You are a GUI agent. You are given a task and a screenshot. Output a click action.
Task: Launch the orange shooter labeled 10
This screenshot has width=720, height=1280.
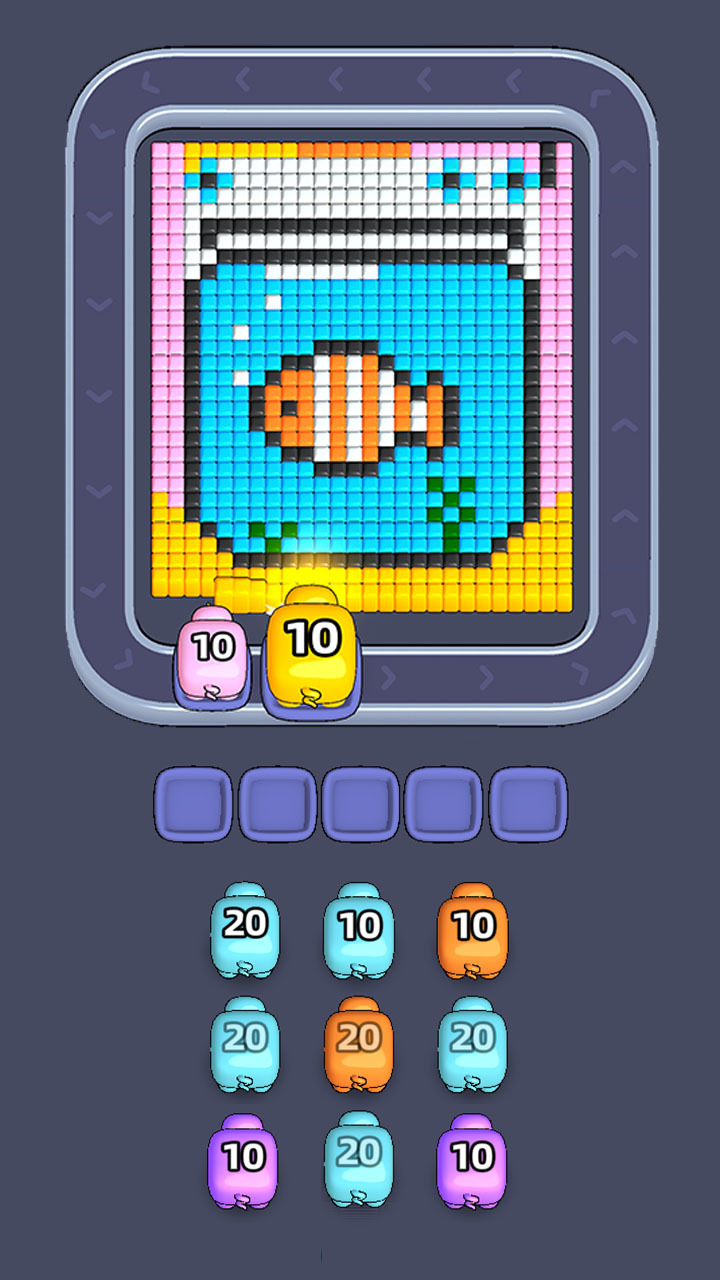[473, 930]
